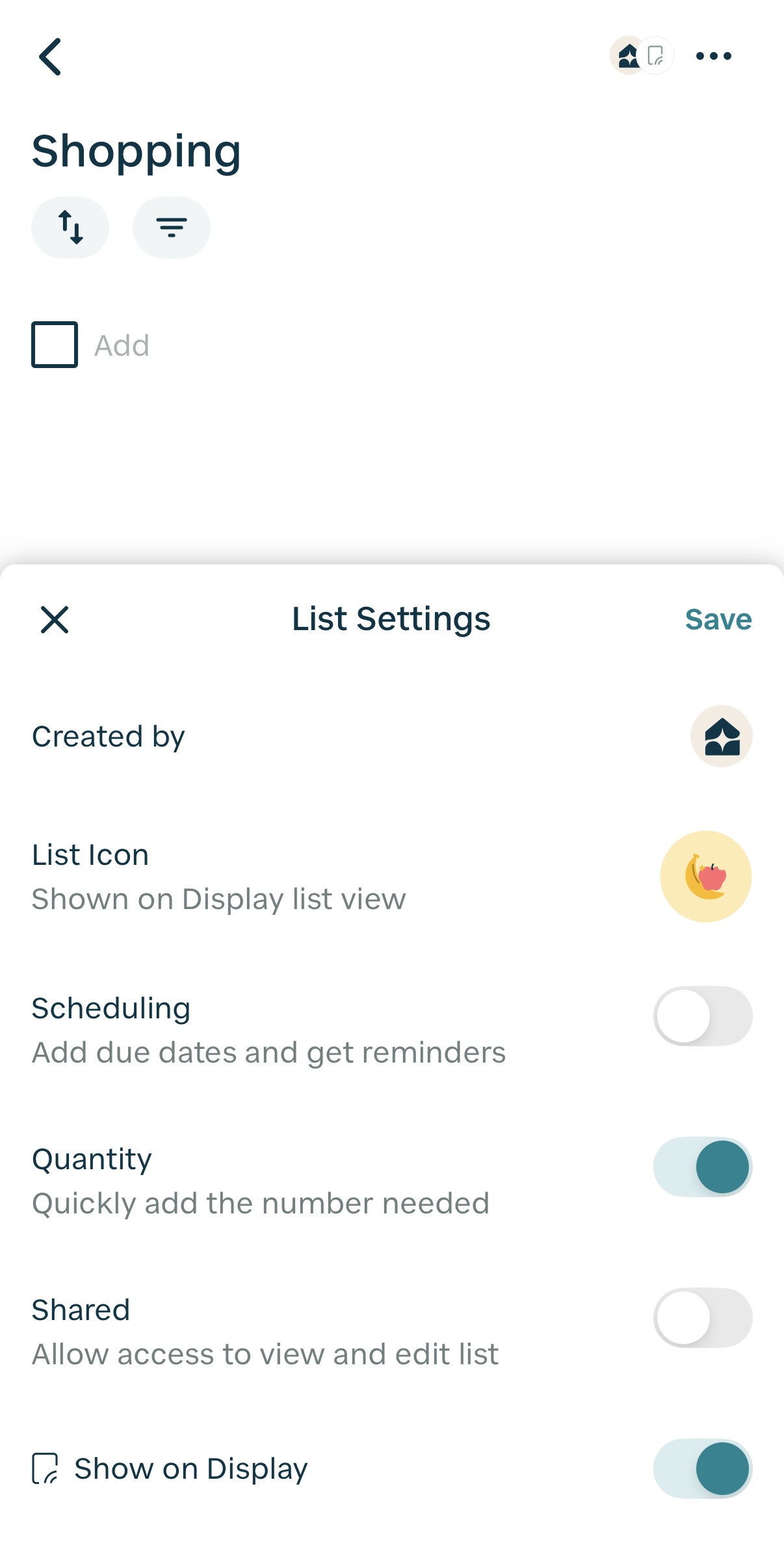The image size is (784, 1547).
Task: Open the filter options chip
Action: (172, 228)
